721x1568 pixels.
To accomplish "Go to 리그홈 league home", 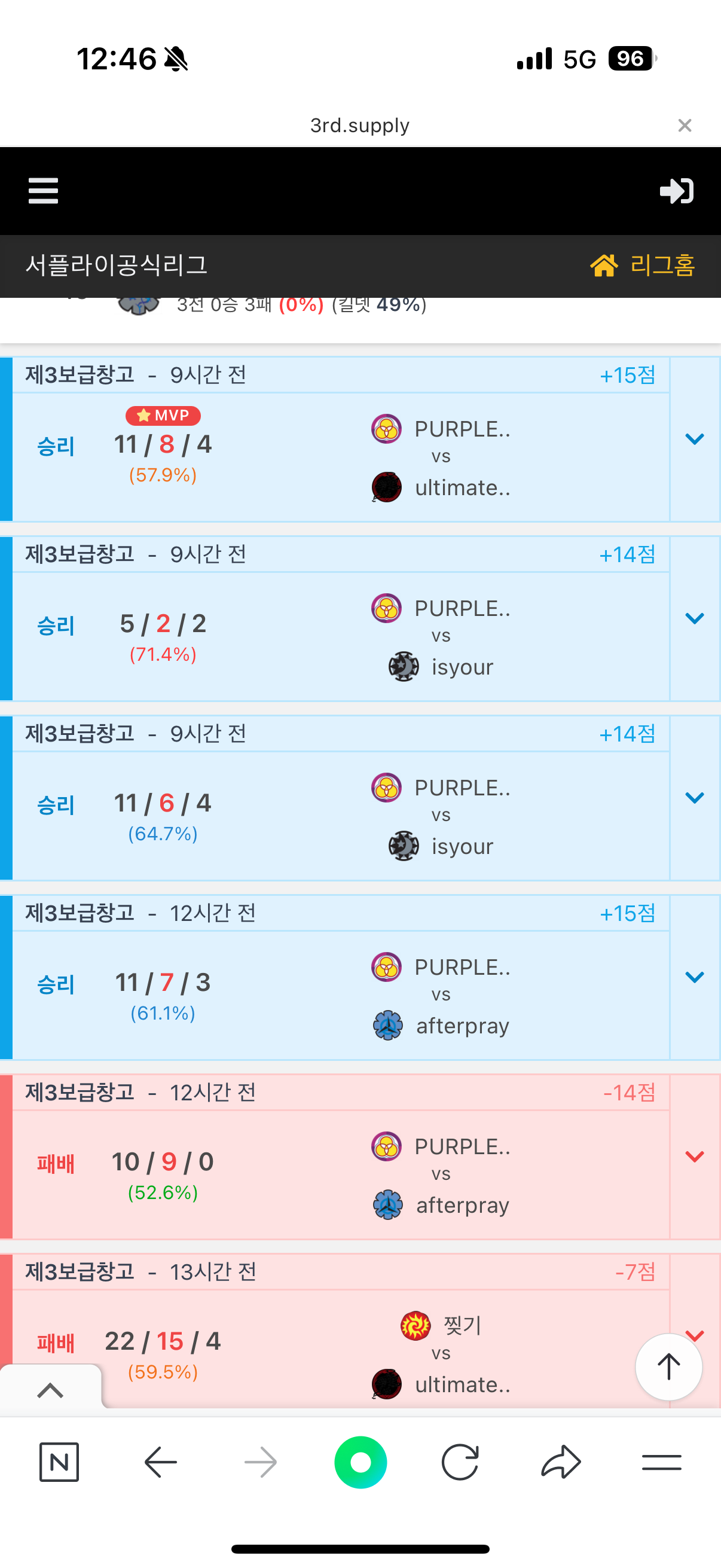I will pyautogui.click(x=643, y=266).
